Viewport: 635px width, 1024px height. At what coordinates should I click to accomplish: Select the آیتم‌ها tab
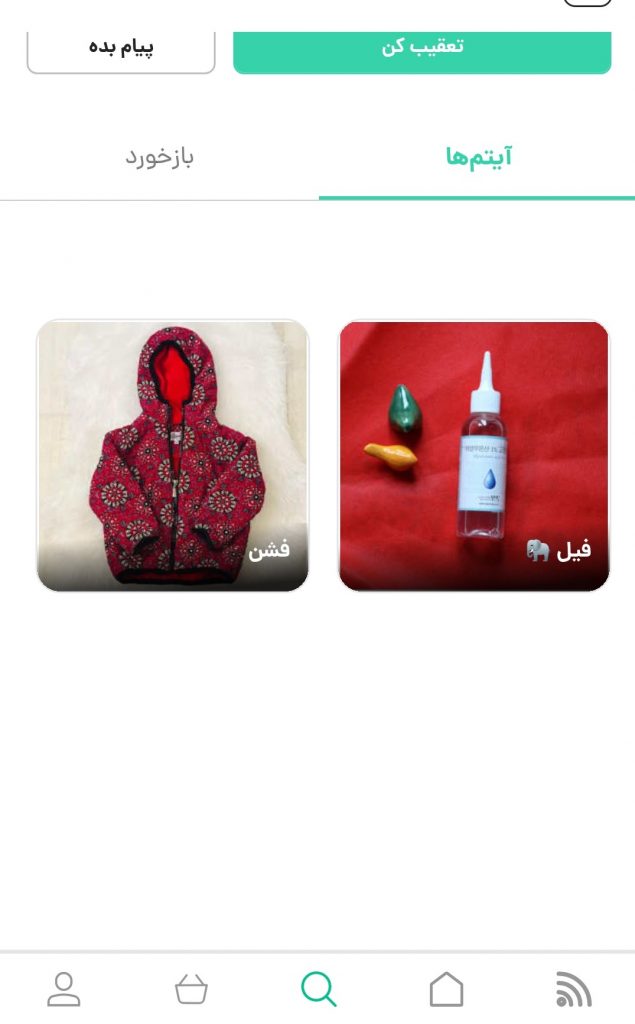[x=478, y=158]
